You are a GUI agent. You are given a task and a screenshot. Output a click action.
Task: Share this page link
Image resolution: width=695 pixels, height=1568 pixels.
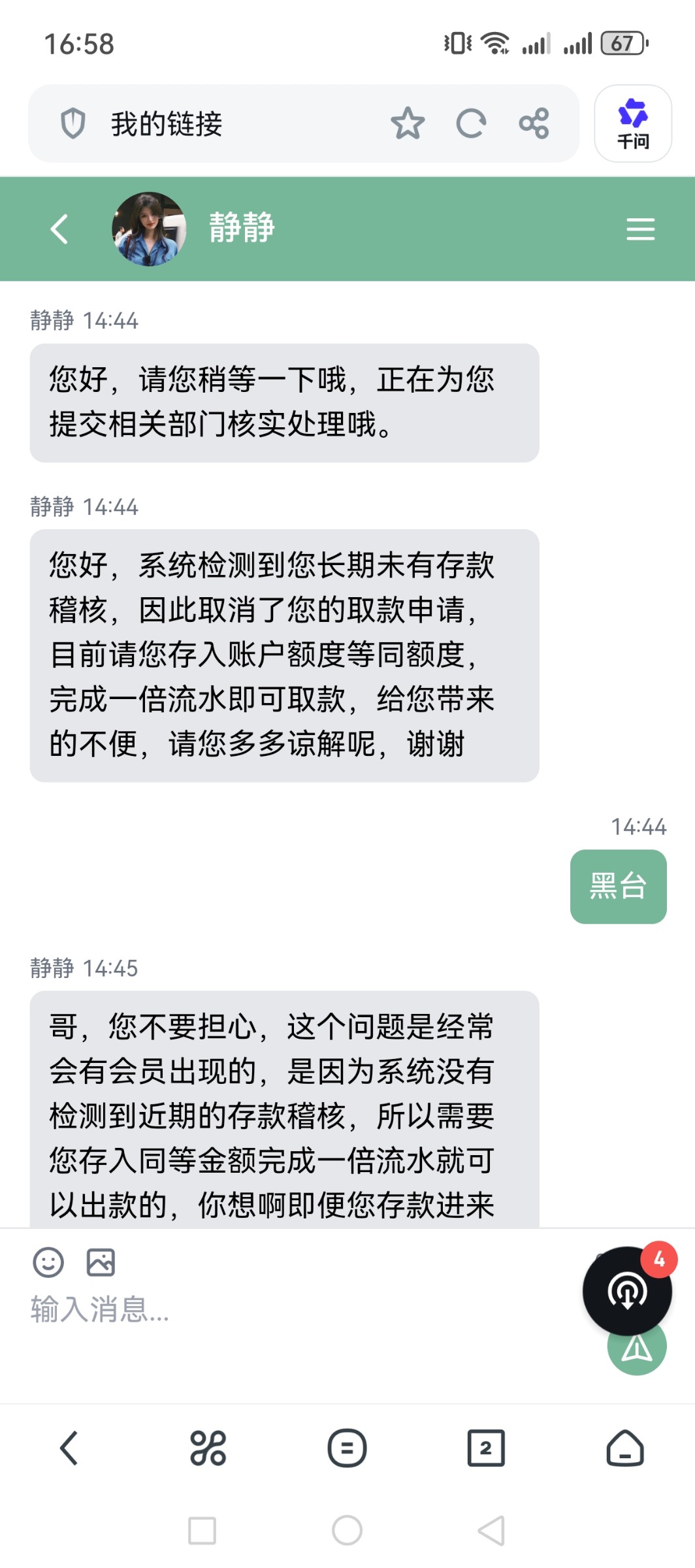point(534,123)
